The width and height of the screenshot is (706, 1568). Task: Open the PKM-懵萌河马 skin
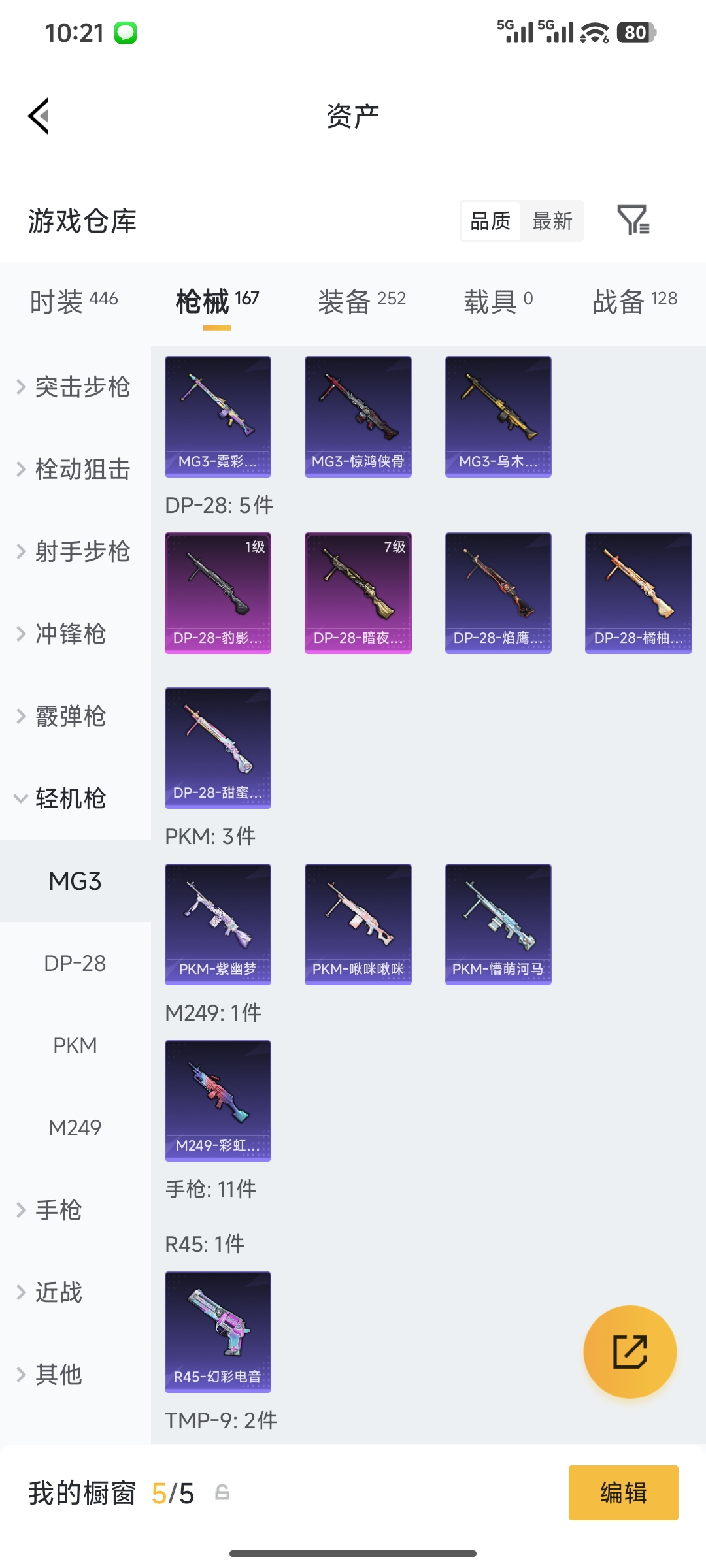pyautogui.click(x=497, y=923)
